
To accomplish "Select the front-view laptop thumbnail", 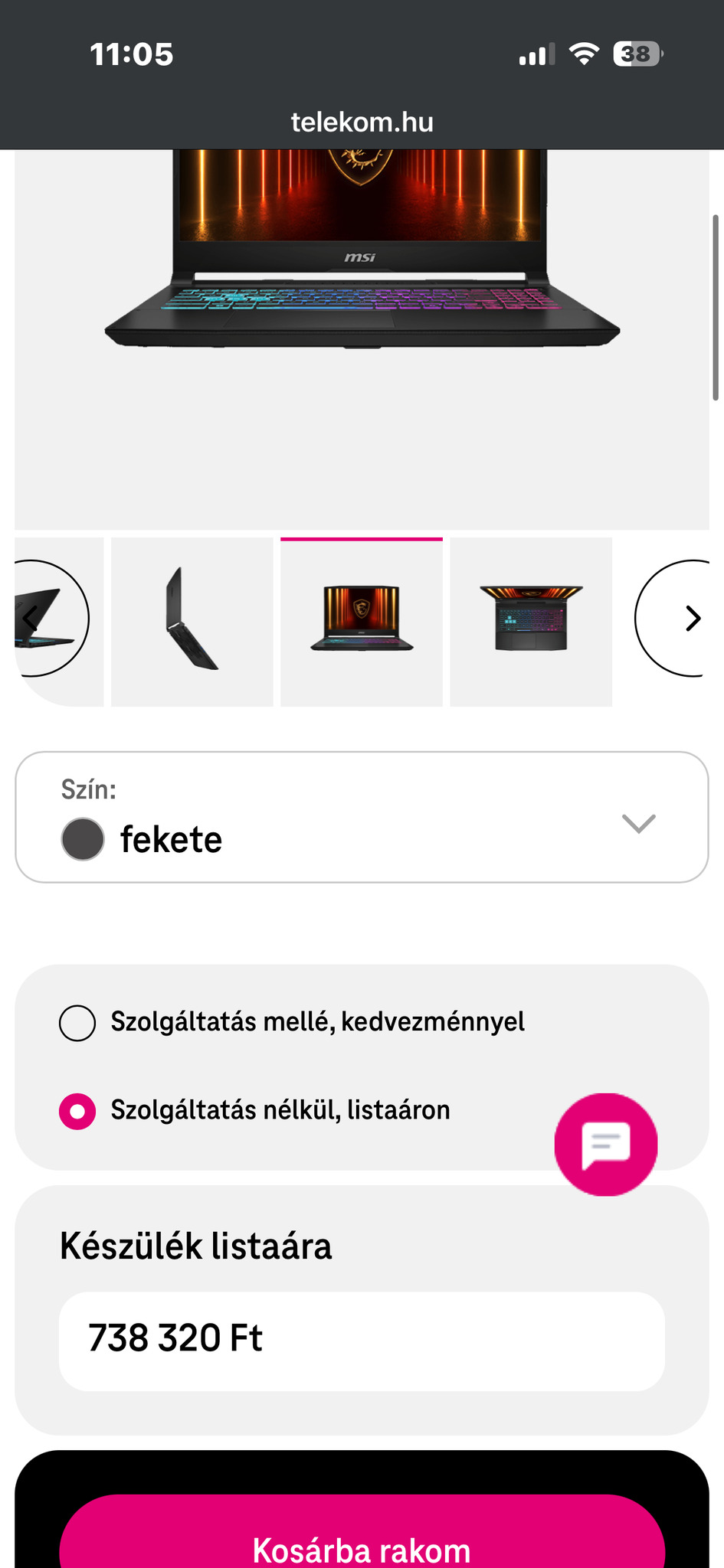I will (362, 622).
